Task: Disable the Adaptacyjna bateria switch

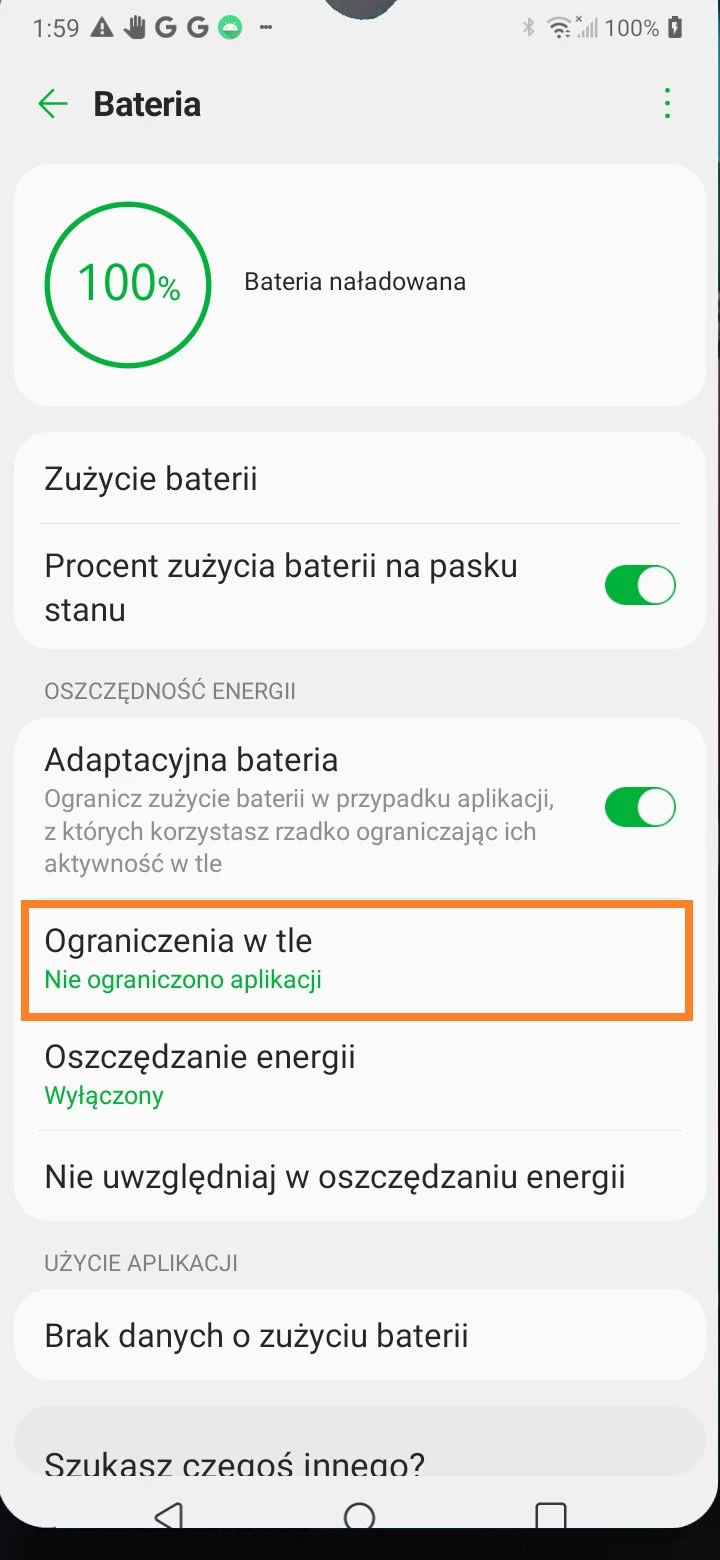Action: click(x=640, y=807)
